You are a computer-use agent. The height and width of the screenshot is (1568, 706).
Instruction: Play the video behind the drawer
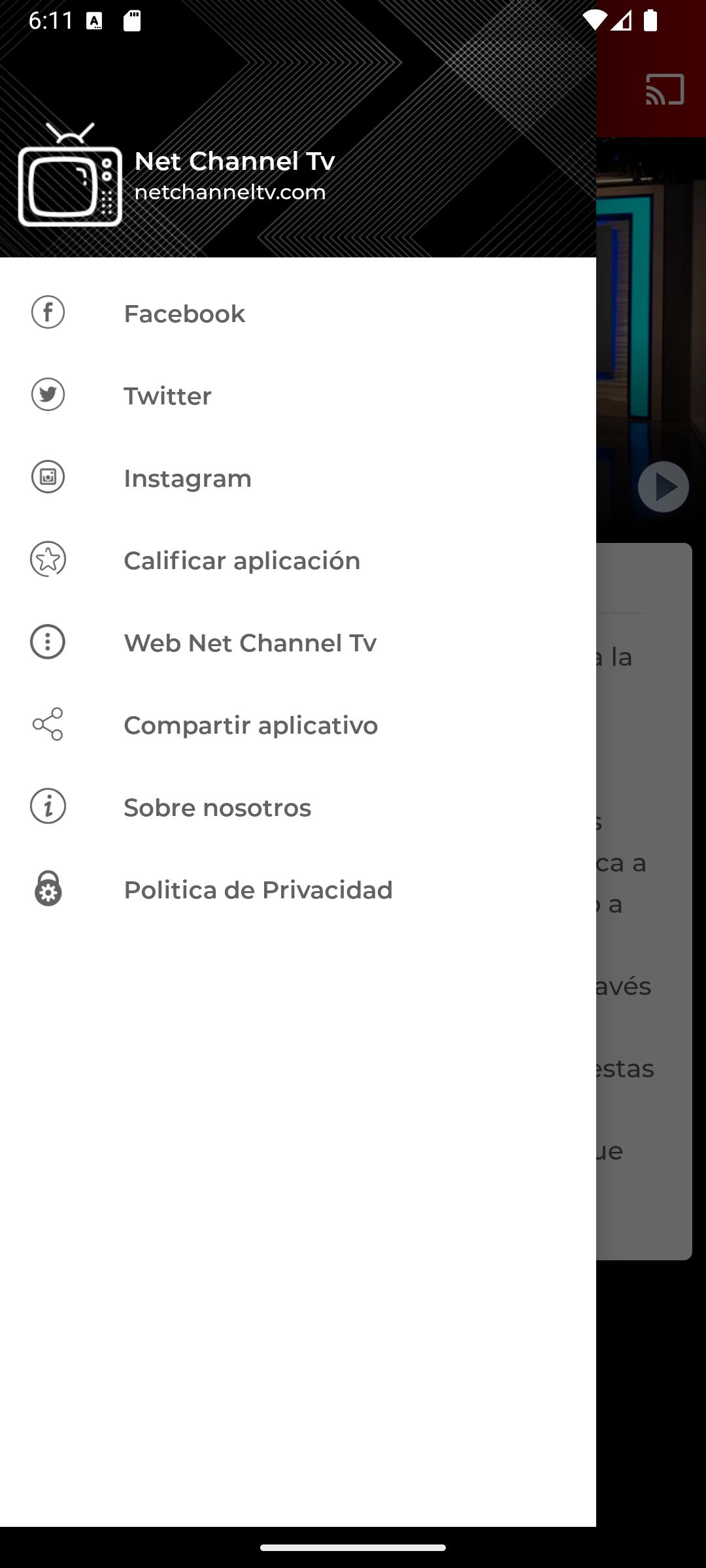tap(663, 487)
